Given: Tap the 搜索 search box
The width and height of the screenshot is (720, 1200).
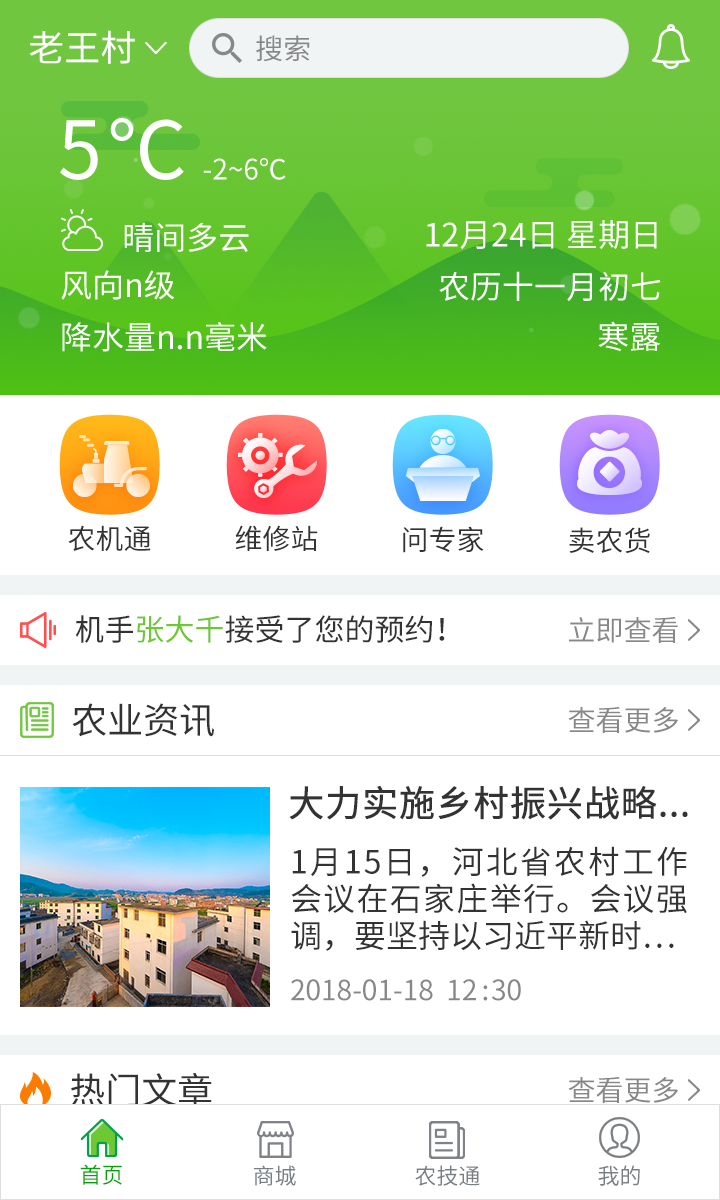Looking at the screenshot, I should pos(408,48).
